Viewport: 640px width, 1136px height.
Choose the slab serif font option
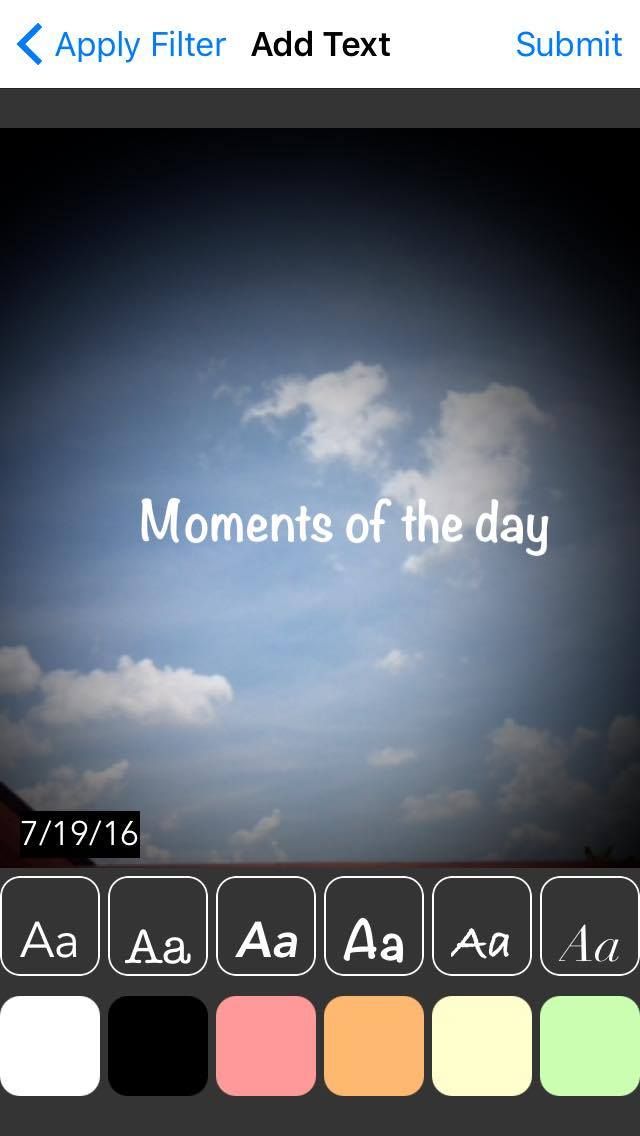tap(158, 926)
